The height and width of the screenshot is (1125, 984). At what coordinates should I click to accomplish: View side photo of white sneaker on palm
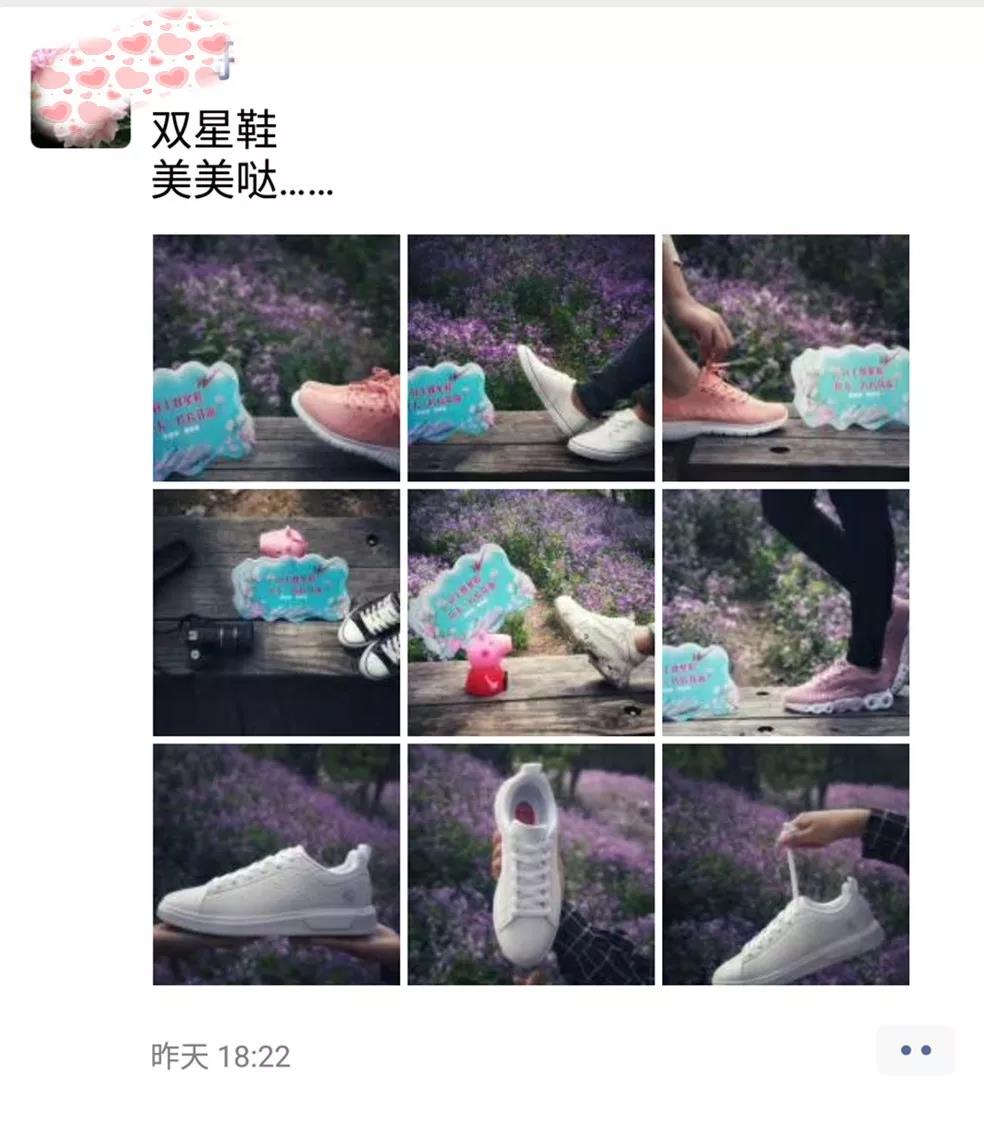pos(276,865)
